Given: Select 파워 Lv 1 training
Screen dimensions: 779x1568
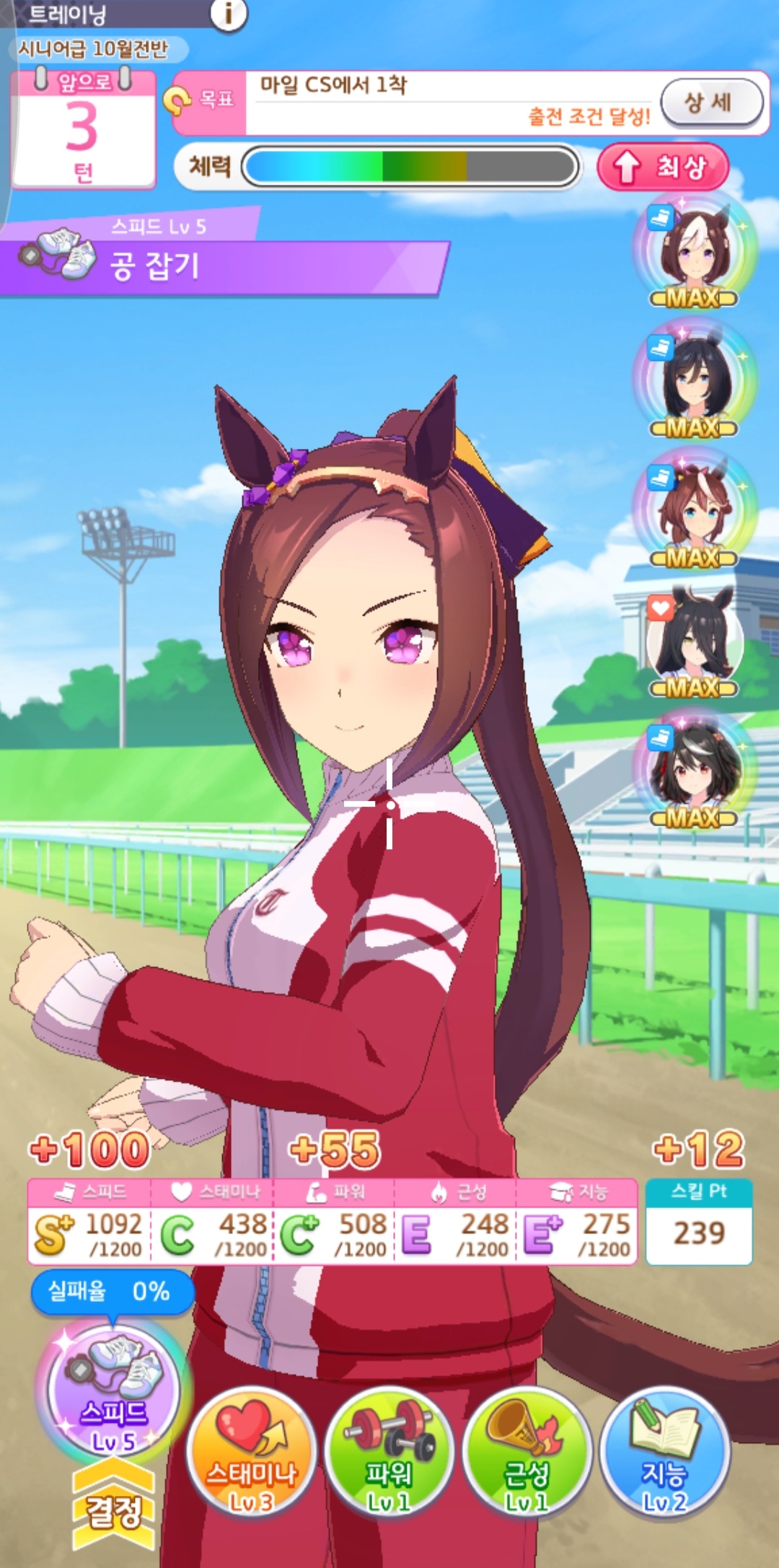Looking at the screenshot, I should 389,1450.
